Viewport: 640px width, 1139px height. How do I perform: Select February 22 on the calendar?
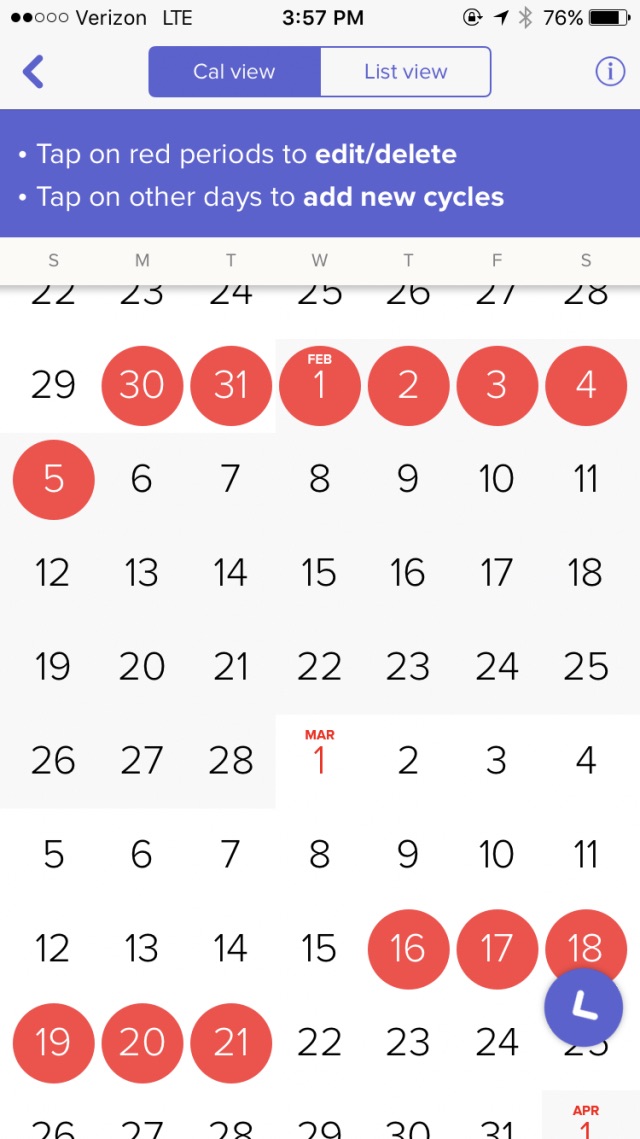[320, 667]
